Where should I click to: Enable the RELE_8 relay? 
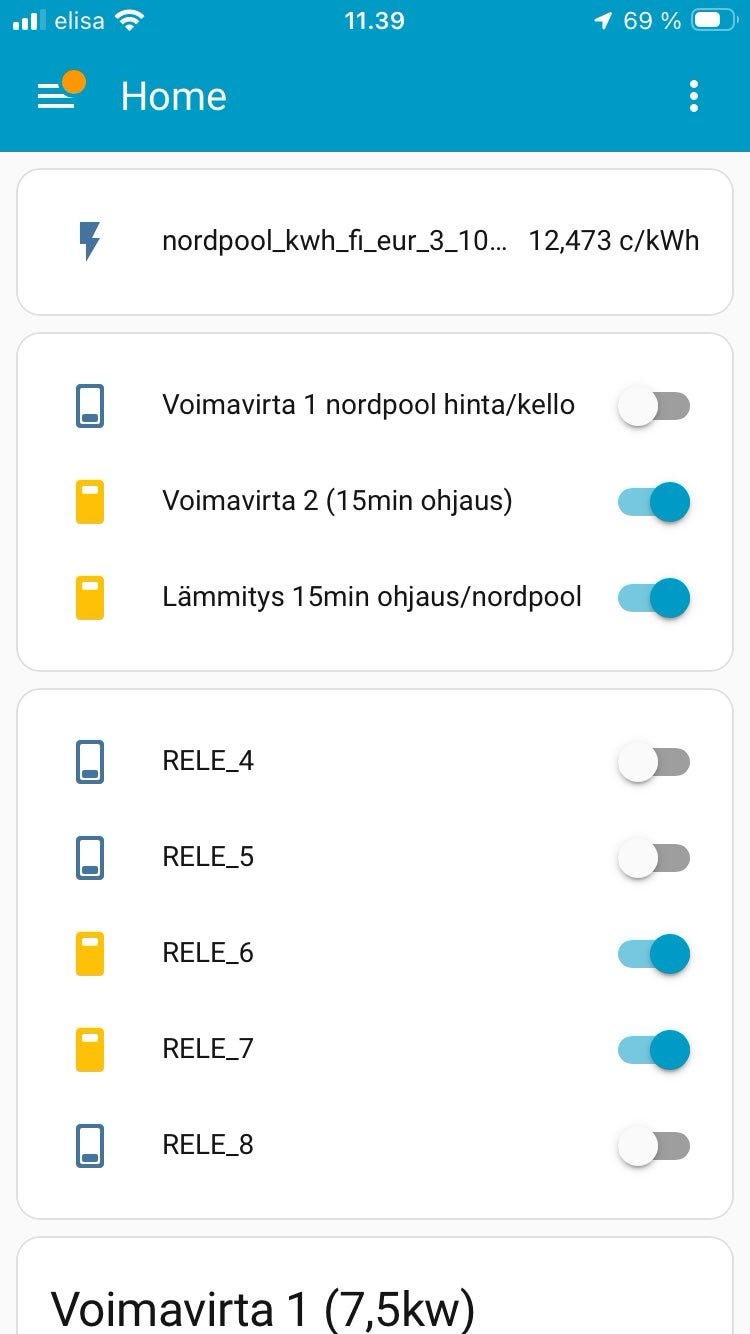pyautogui.click(x=654, y=1145)
